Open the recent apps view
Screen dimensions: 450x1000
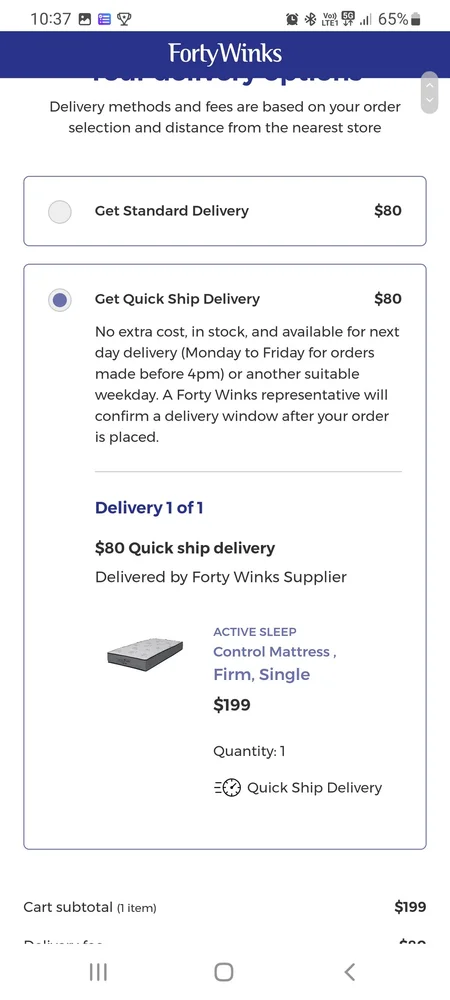click(98, 971)
